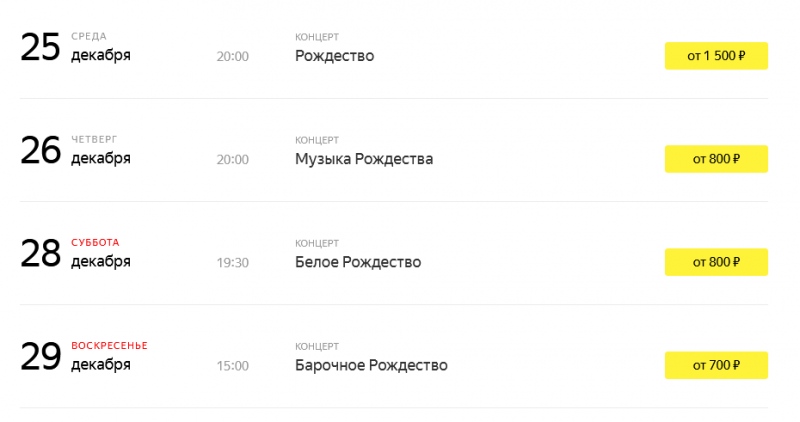Select the price button for Белое Рождество

(716, 262)
